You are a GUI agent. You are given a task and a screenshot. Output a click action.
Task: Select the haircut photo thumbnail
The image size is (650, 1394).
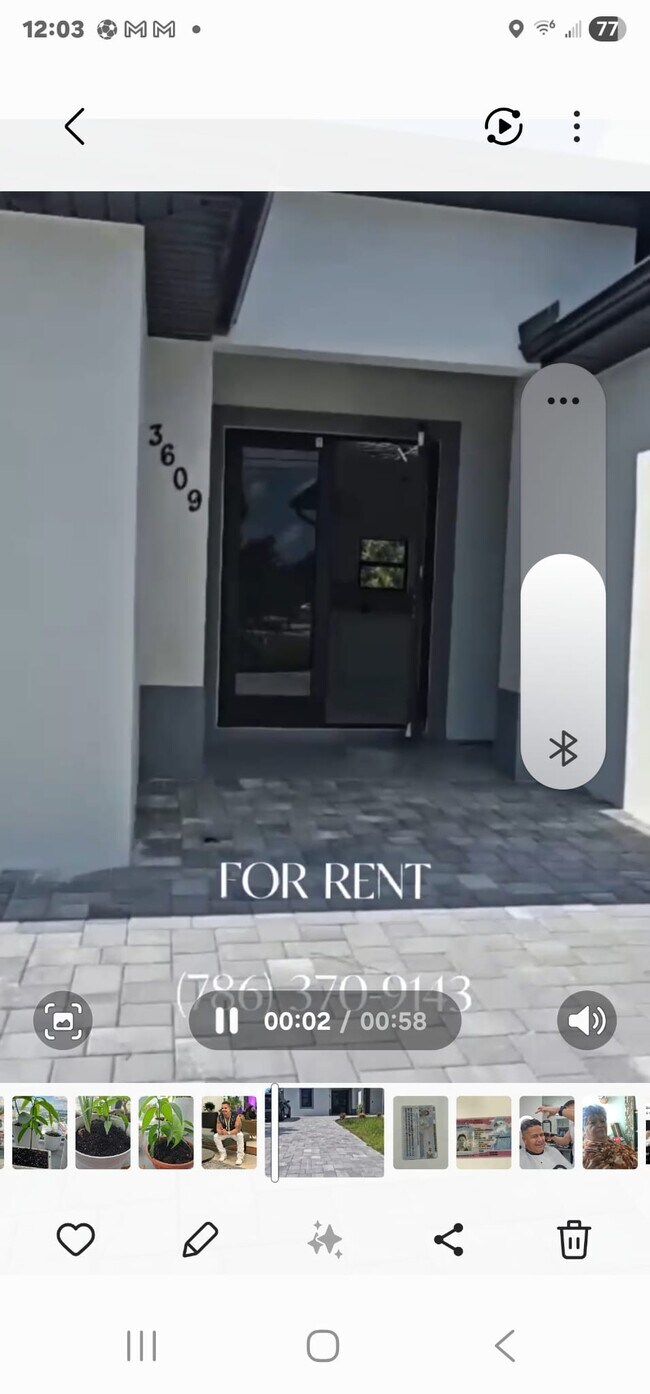point(546,1132)
